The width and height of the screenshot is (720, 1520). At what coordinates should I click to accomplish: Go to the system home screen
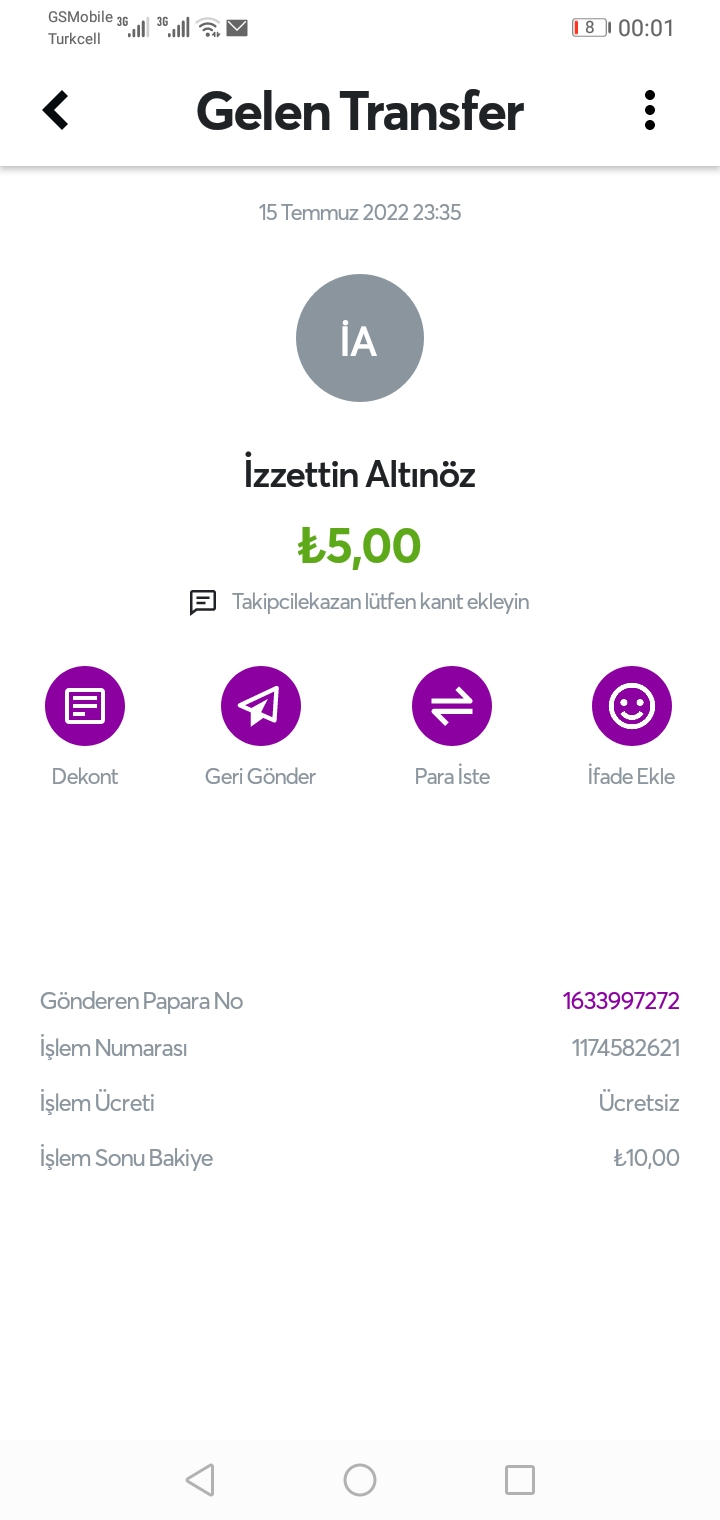(x=360, y=1480)
